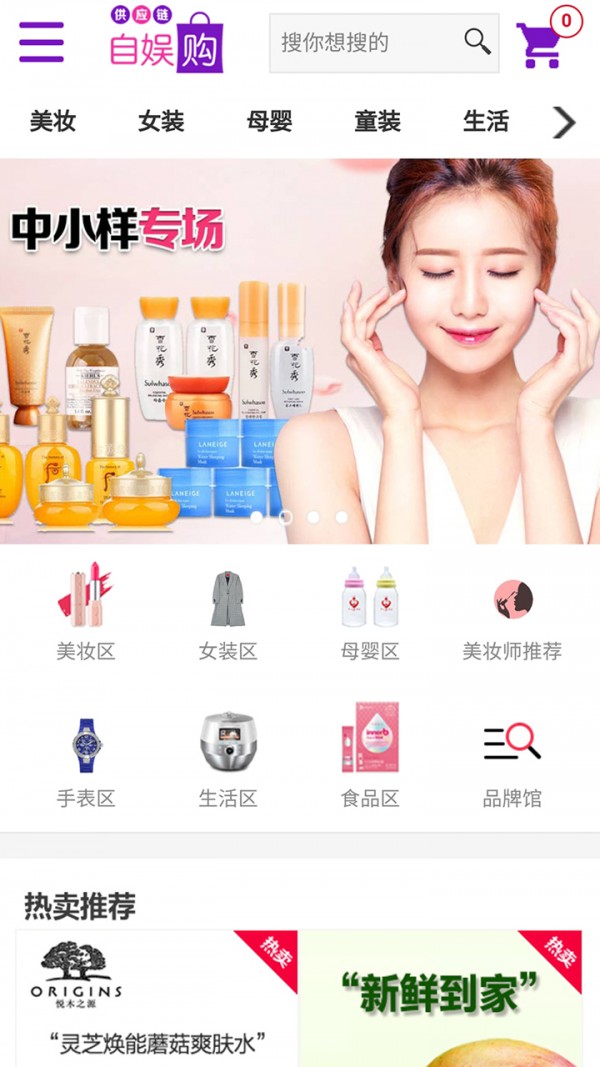Open the 手表区 watch section
This screenshot has width=600, height=1067.
86,758
